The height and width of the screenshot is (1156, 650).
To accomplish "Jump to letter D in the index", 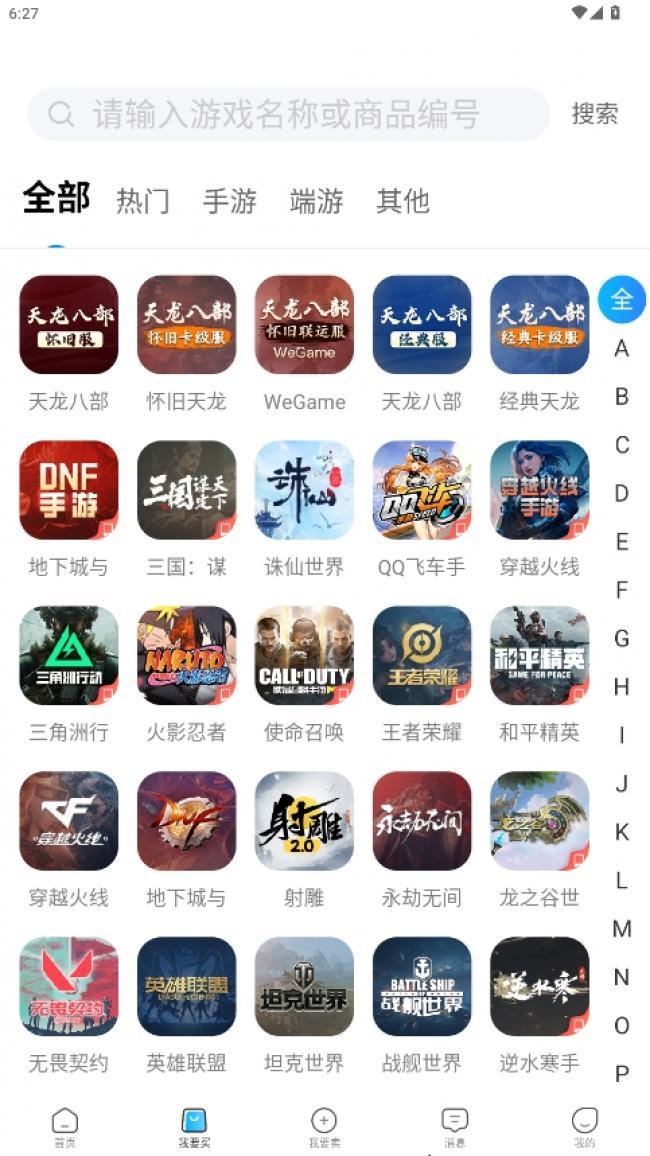I will click(621, 493).
